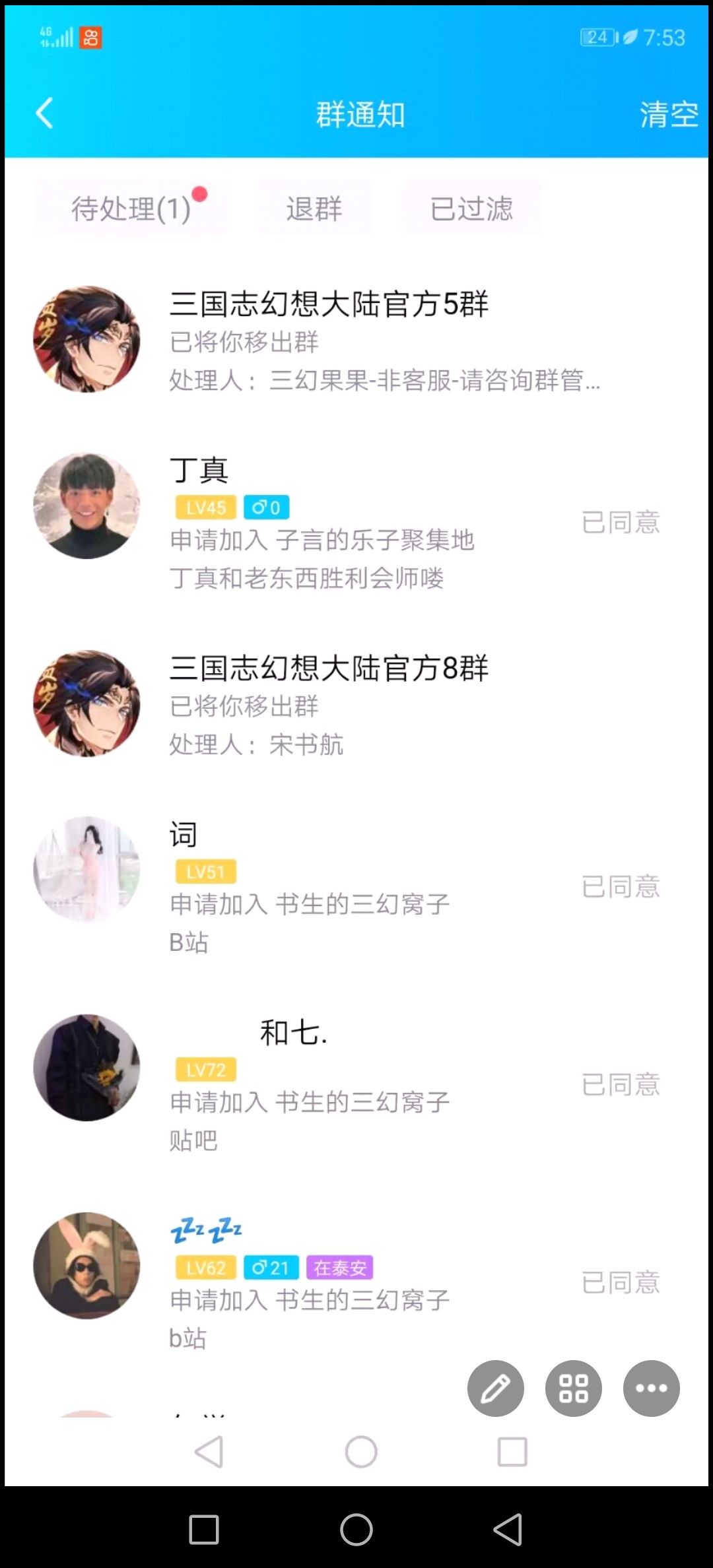Screen dimensions: 713x1568
Task: Tap the LV45 level badge on 丁真
Action: coord(205,507)
